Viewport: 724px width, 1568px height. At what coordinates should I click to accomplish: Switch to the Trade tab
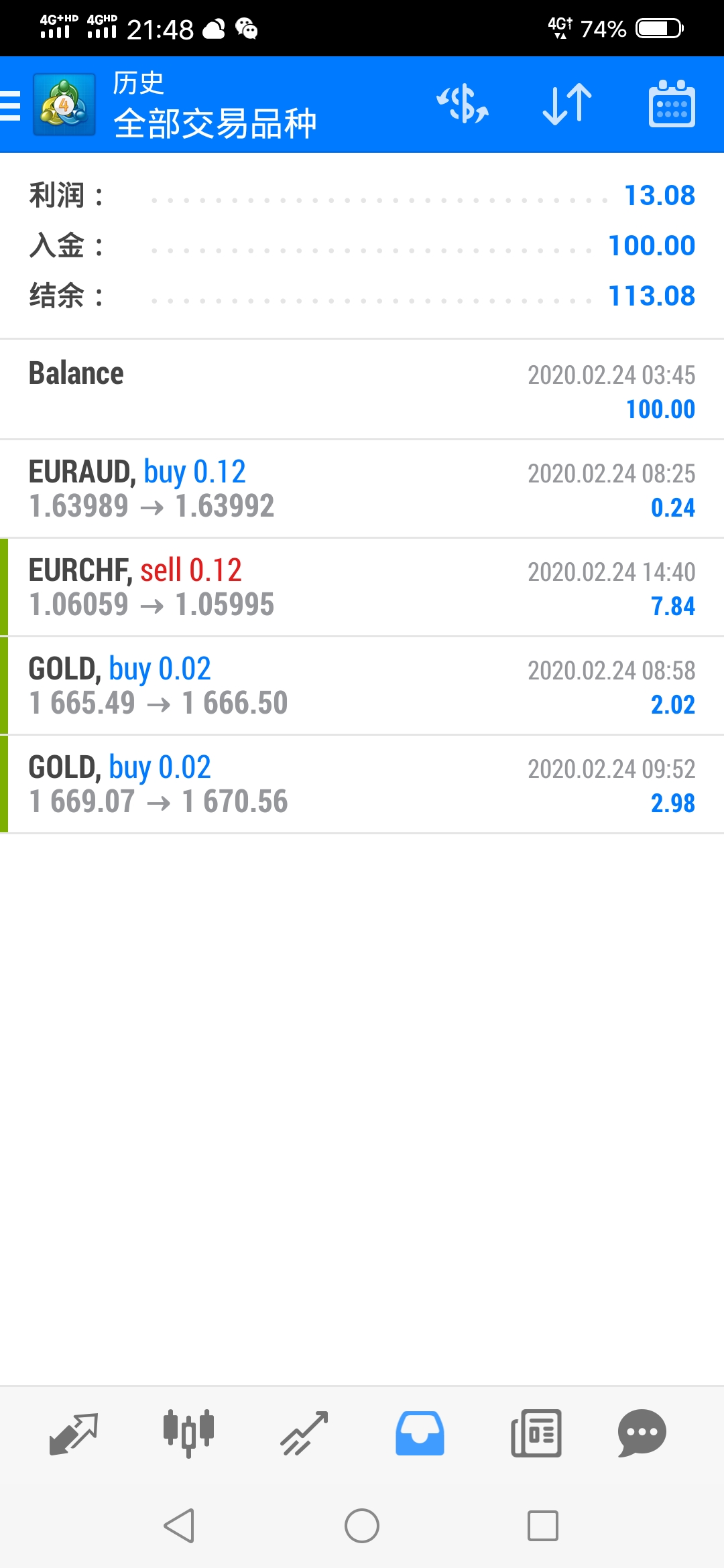click(304, 1433)
